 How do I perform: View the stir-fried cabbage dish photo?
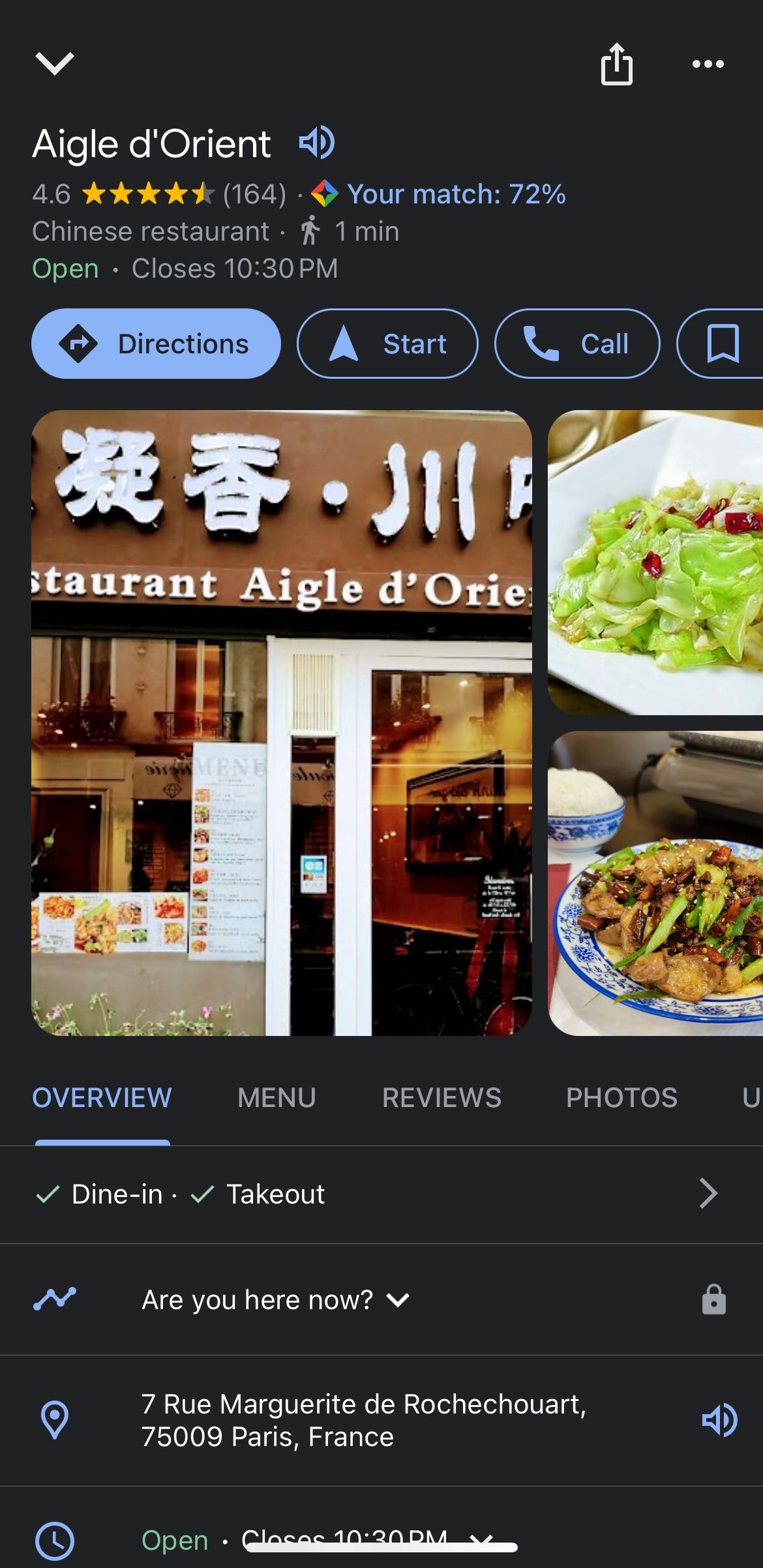(655, 562)
